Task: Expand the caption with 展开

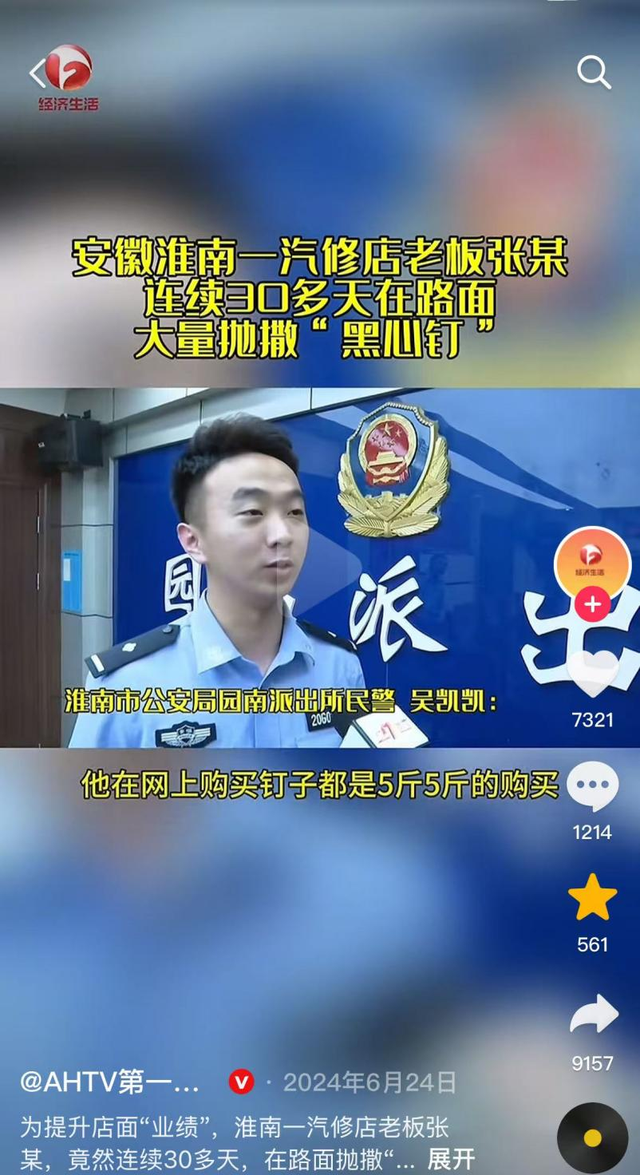Action: 451,1159
